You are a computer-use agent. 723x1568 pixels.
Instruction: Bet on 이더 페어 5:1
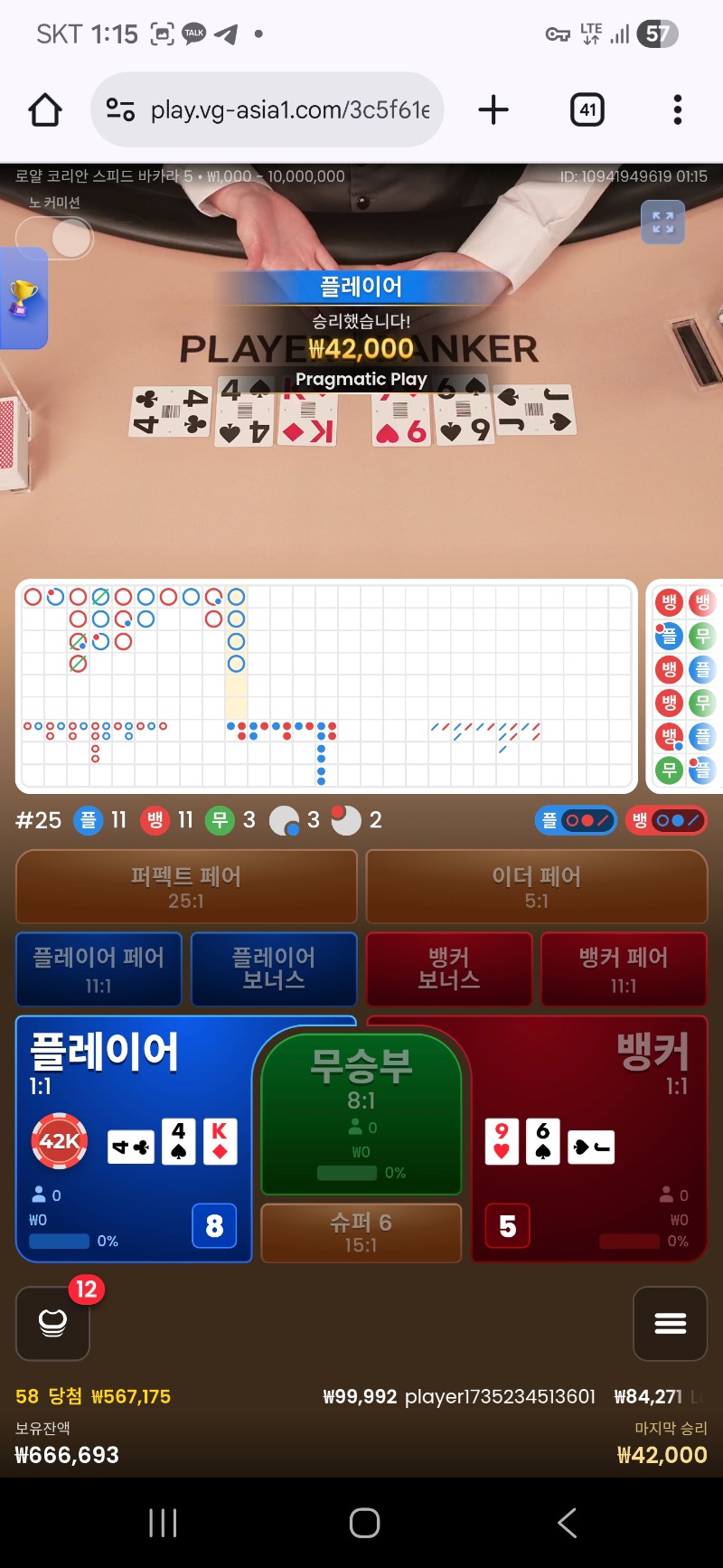pyautogui.click(x=536, y=887)
